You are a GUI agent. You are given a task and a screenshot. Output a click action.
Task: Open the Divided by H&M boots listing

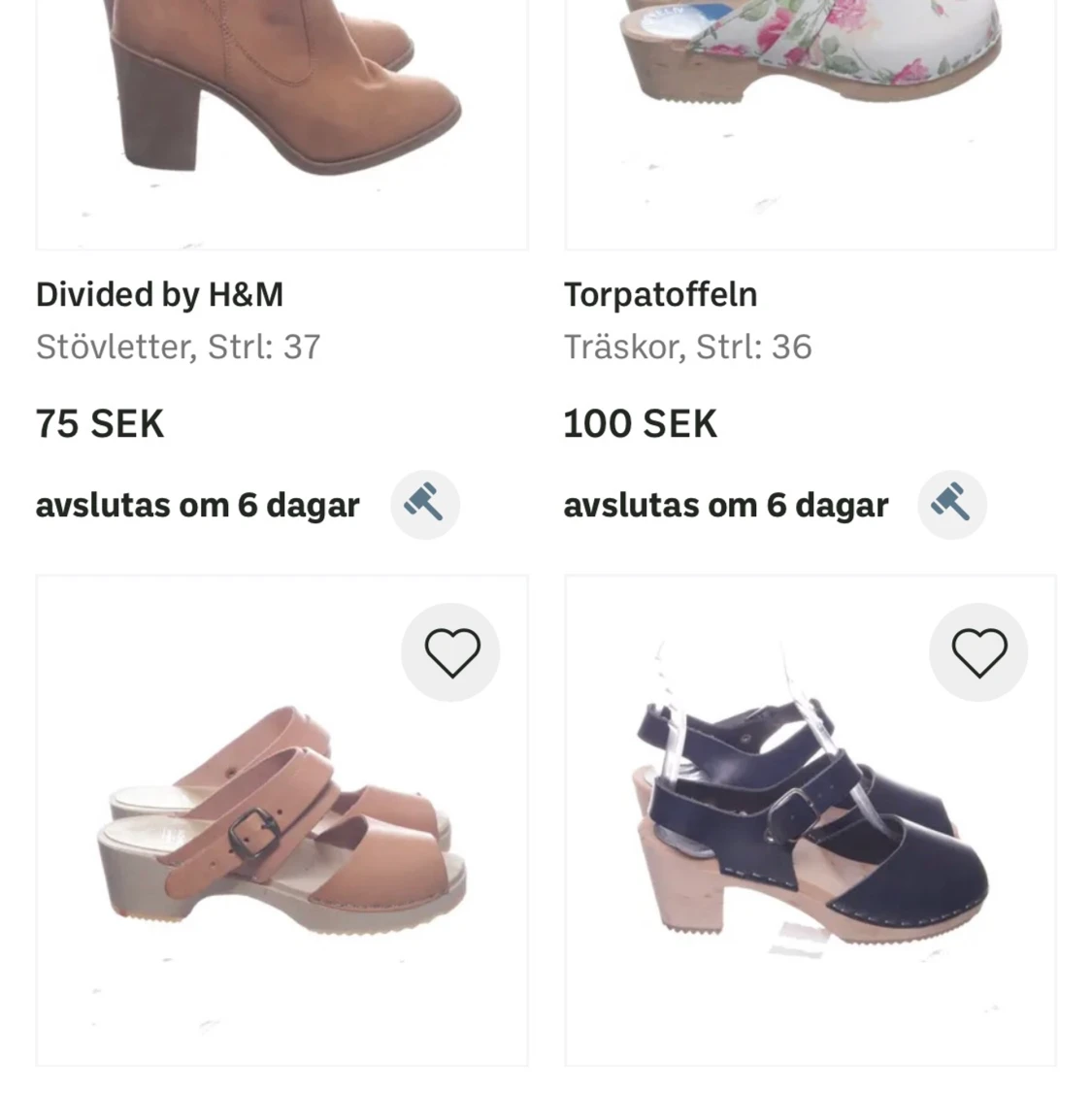pyautogui.click(x=281, y=116)
